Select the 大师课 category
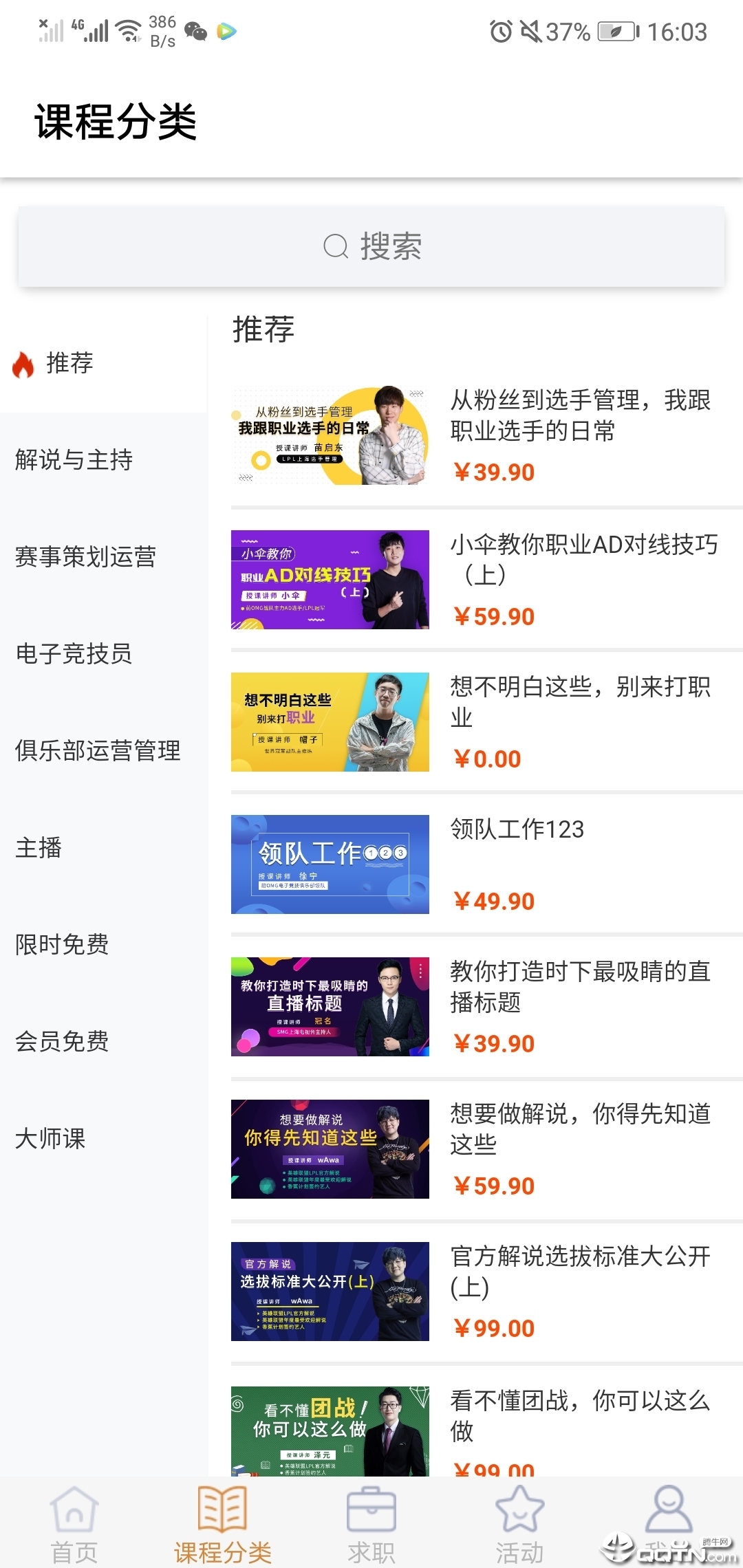The width and height of the screenshot is (743, 1568). [x=50, y=1138]
